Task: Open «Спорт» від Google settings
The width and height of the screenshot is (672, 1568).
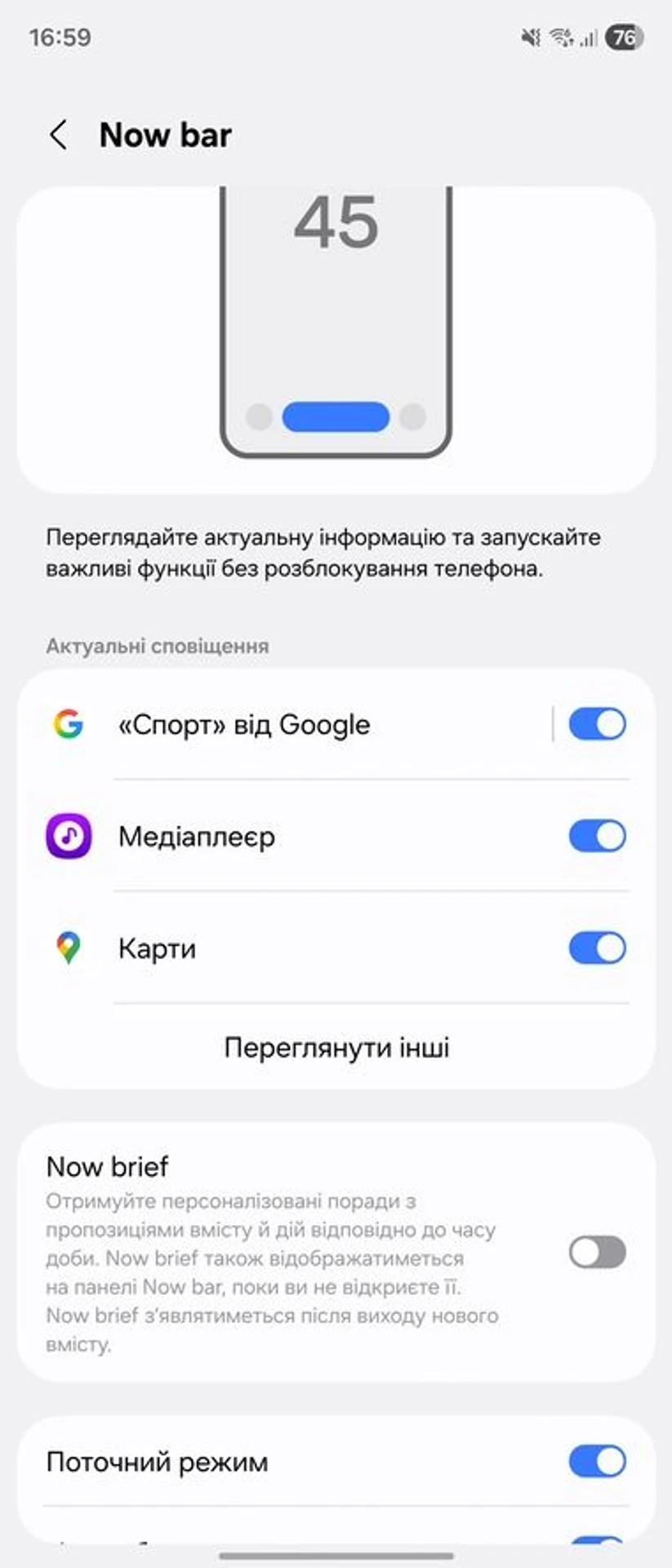Action: (245, 724)
